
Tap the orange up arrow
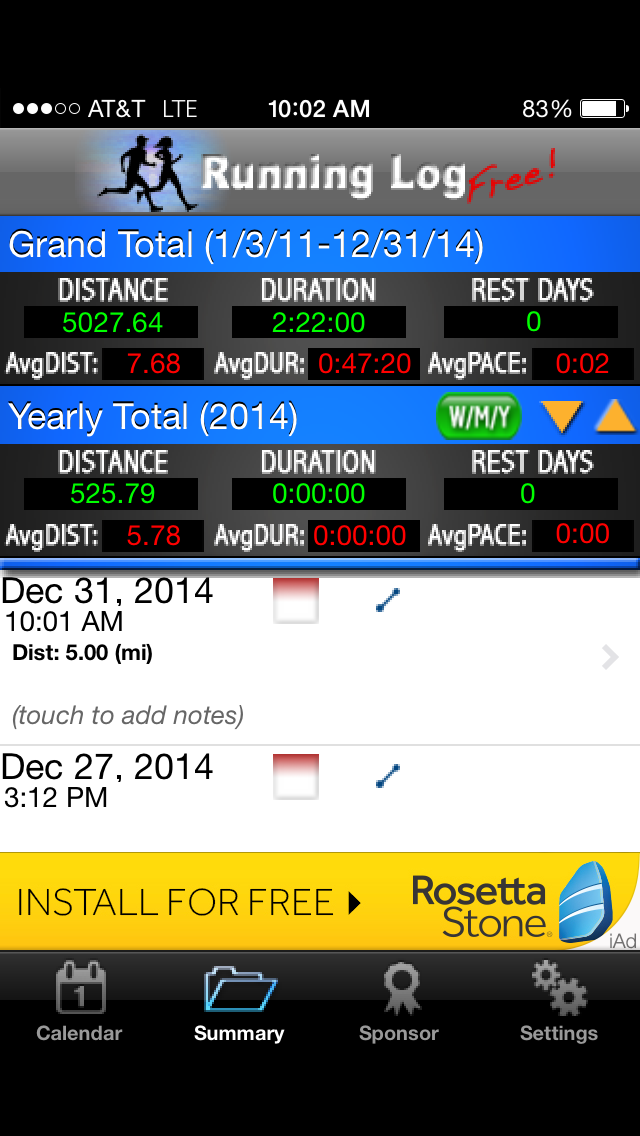tap(616, 416)
